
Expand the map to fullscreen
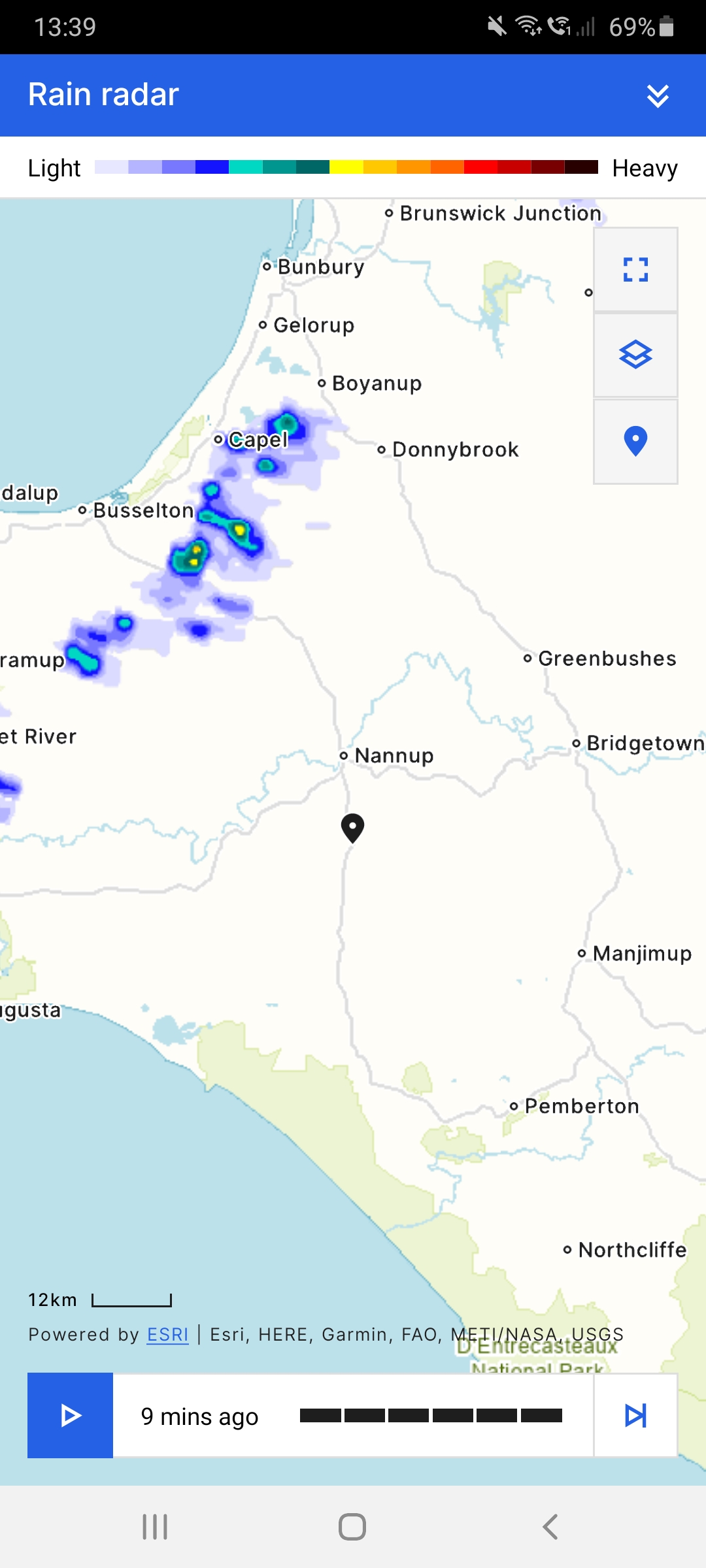point(635,269)
